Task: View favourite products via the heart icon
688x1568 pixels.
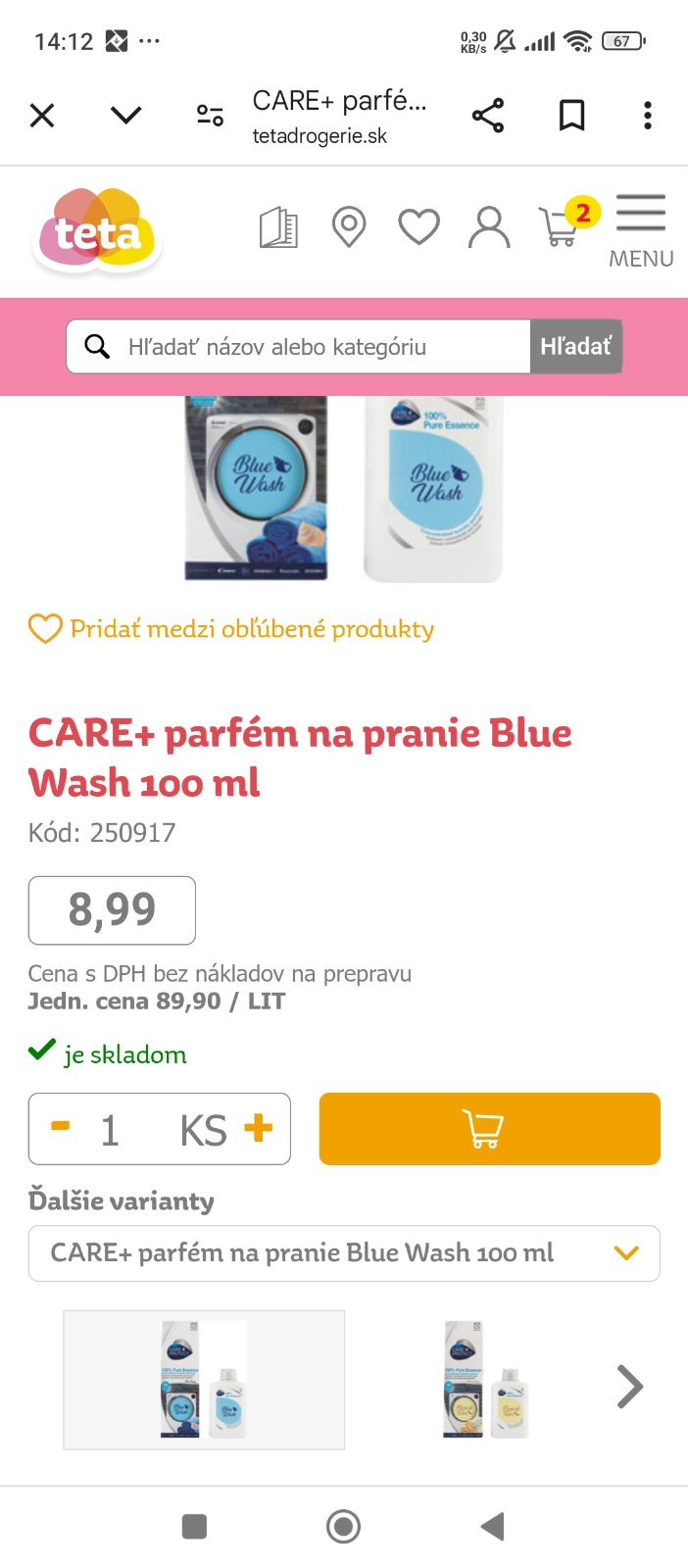Action: coord(418,227)
